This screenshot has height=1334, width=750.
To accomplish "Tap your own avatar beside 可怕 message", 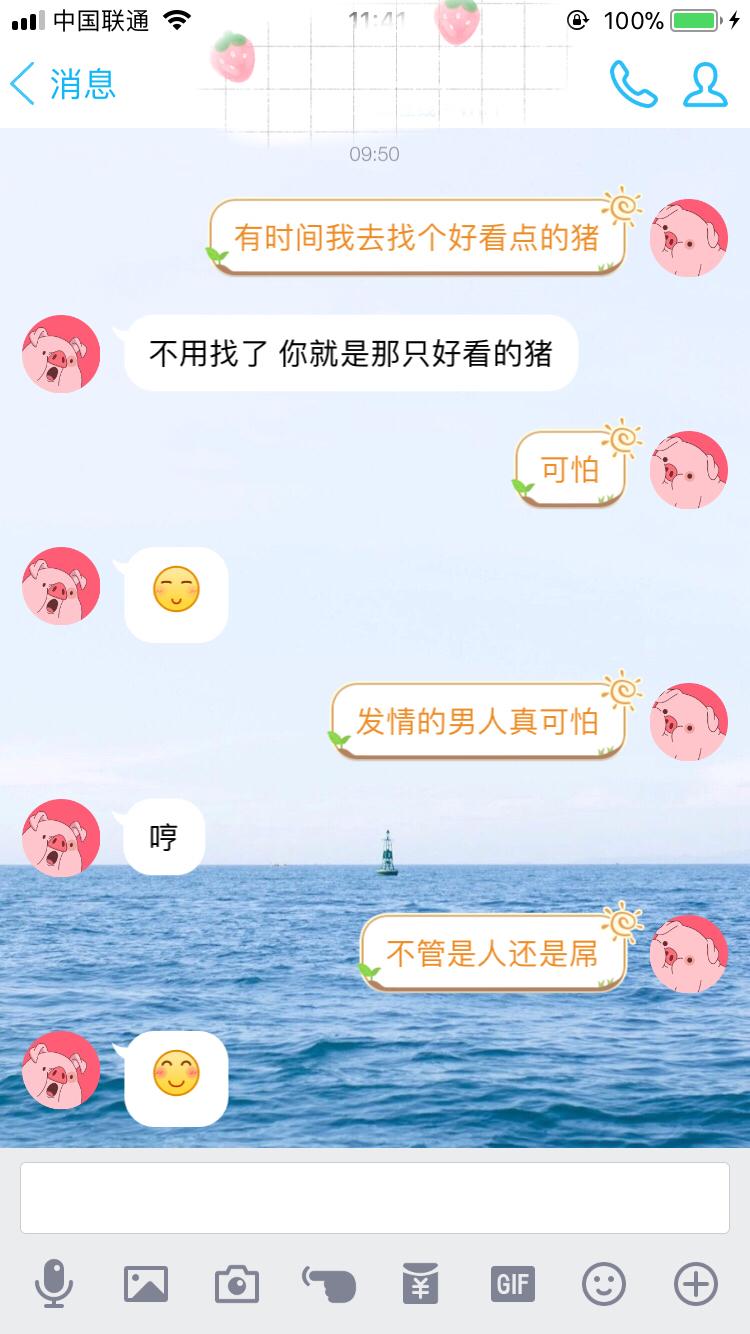I will click(x=689, y=468).
